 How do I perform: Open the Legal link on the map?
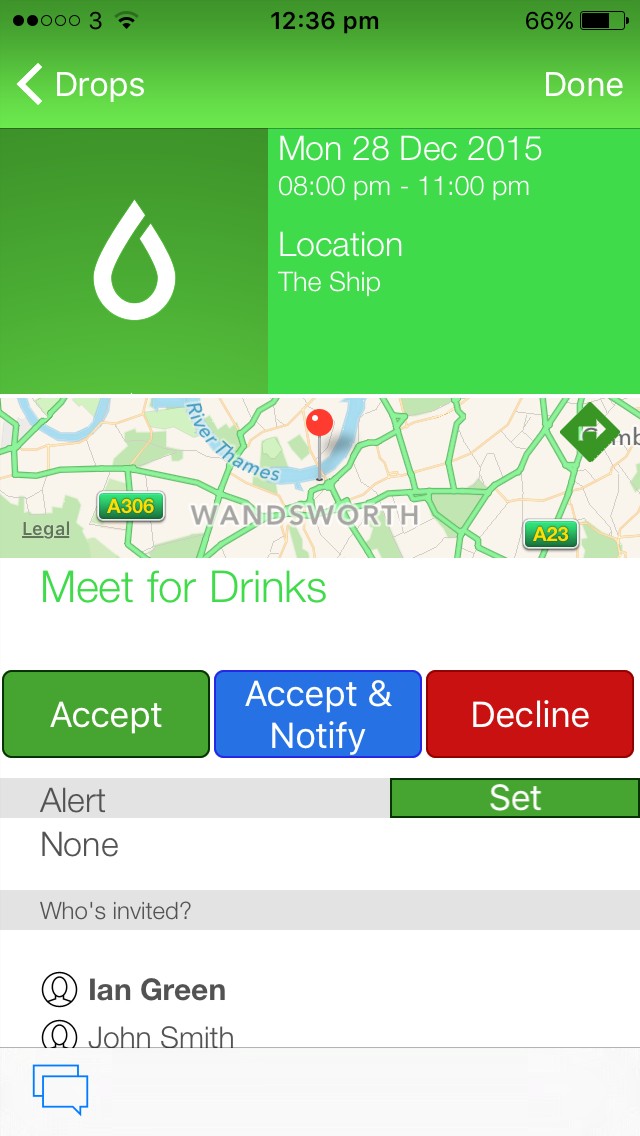46,530
